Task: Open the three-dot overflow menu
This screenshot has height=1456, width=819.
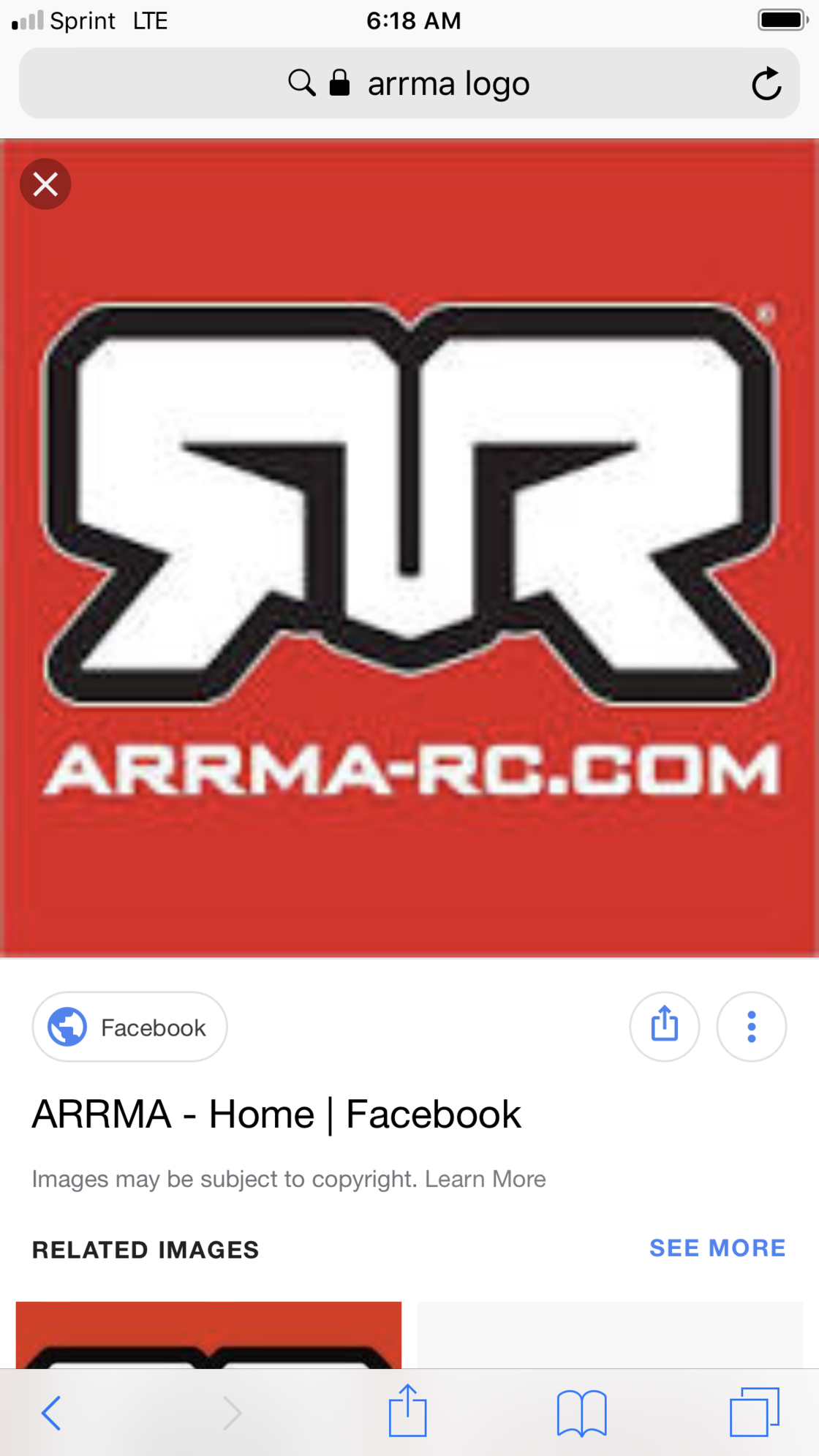Action: point(751,1027)
